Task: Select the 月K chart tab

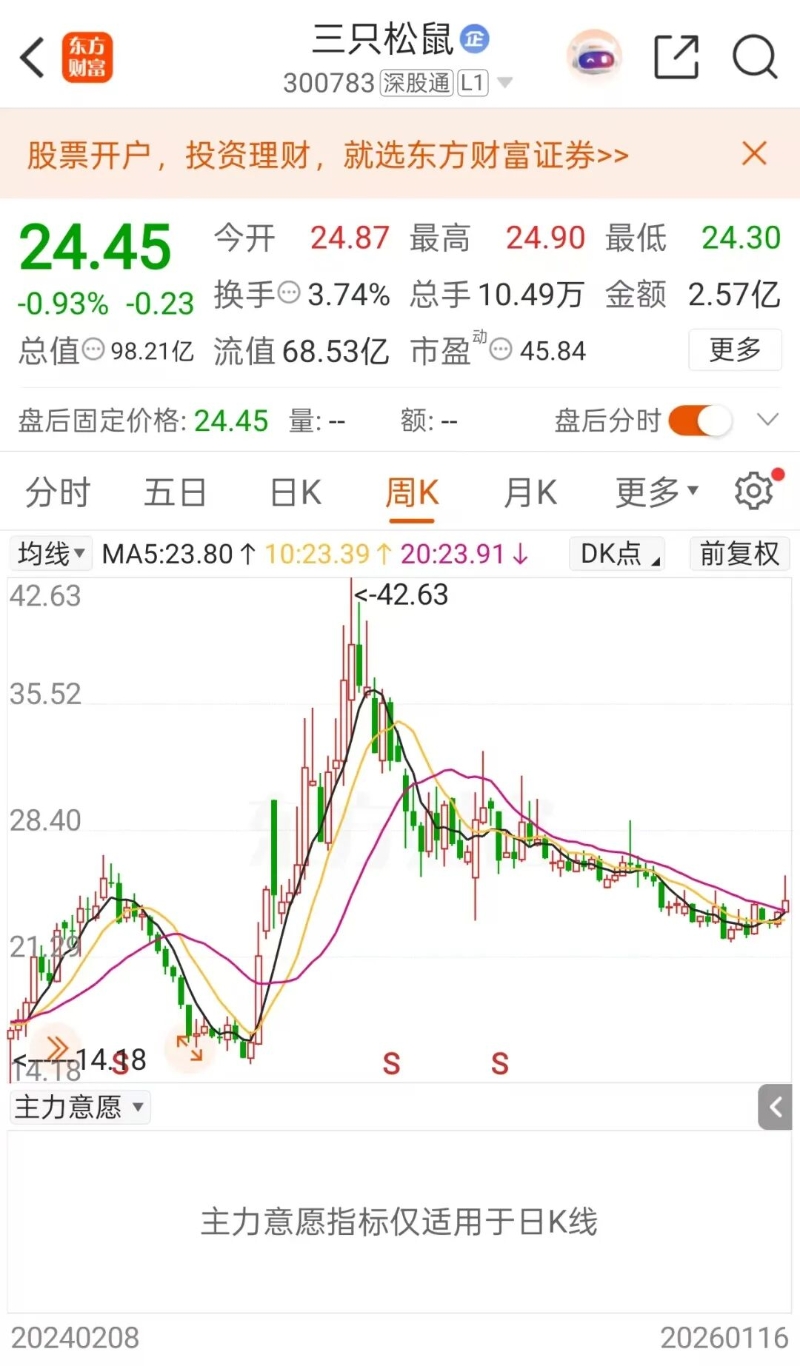Action: [x=530, y=492]
